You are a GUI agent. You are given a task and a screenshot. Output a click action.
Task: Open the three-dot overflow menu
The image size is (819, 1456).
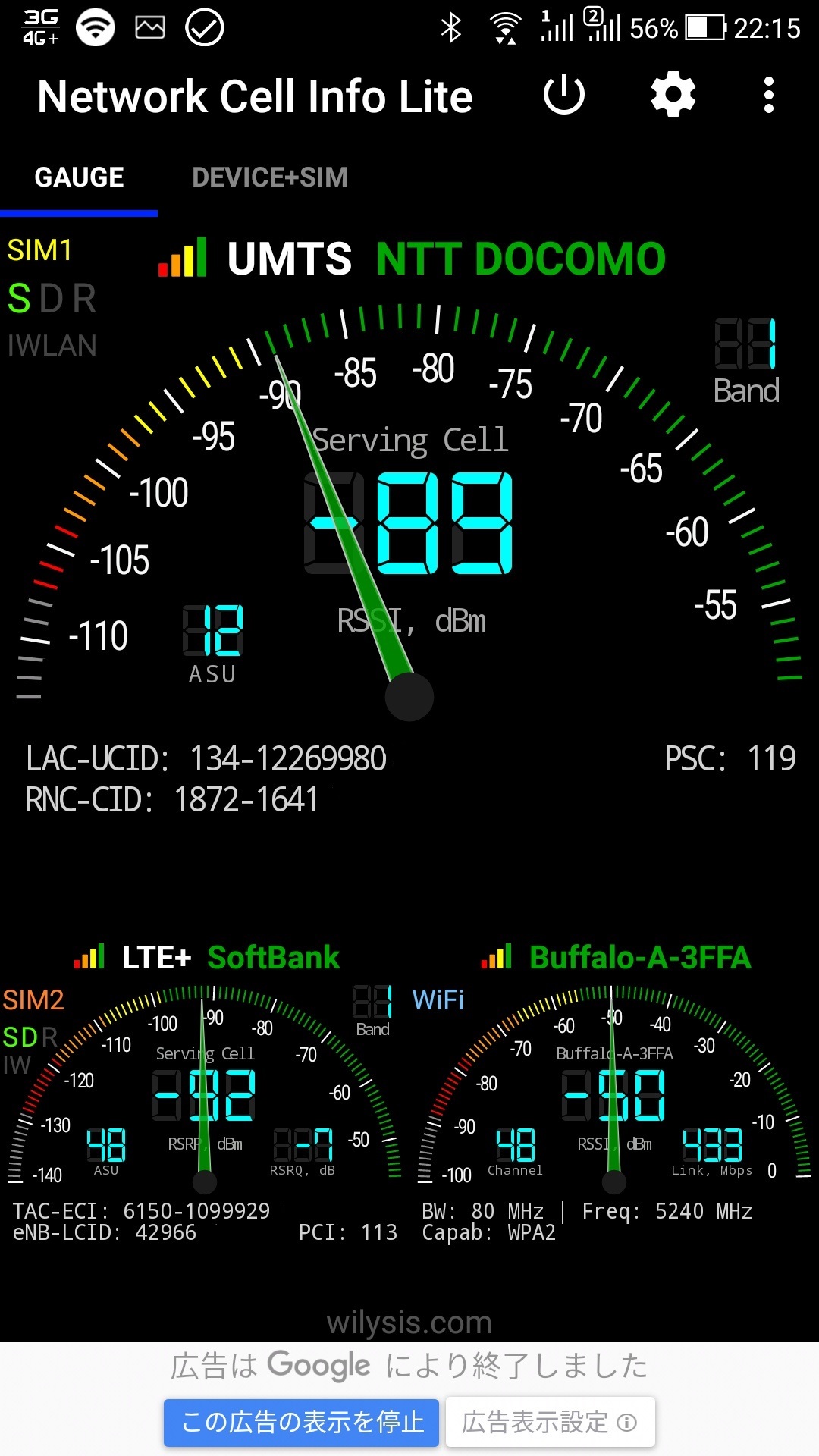tap(769, 96)
